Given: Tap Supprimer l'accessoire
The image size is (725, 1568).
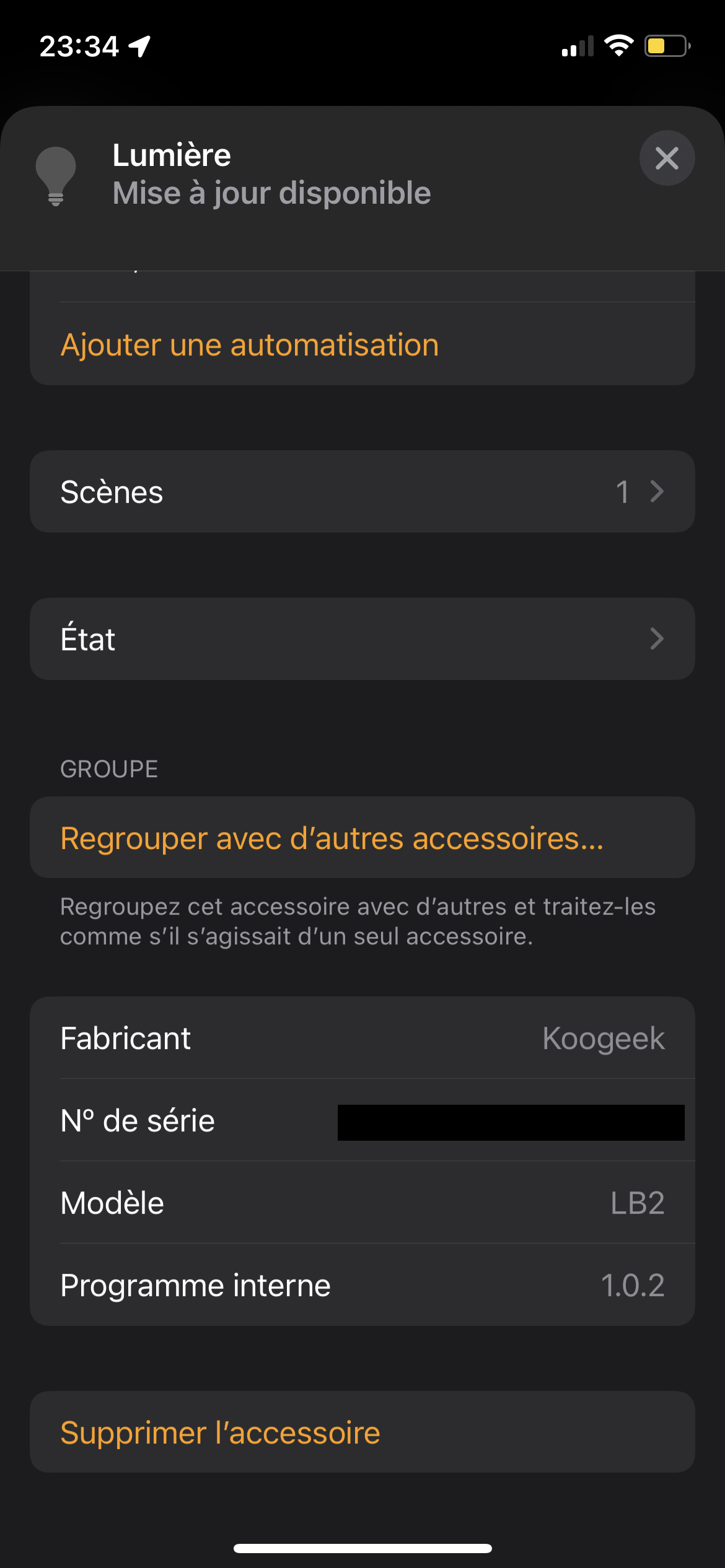Looking at the screenshot, I should tap(221, 1432).
